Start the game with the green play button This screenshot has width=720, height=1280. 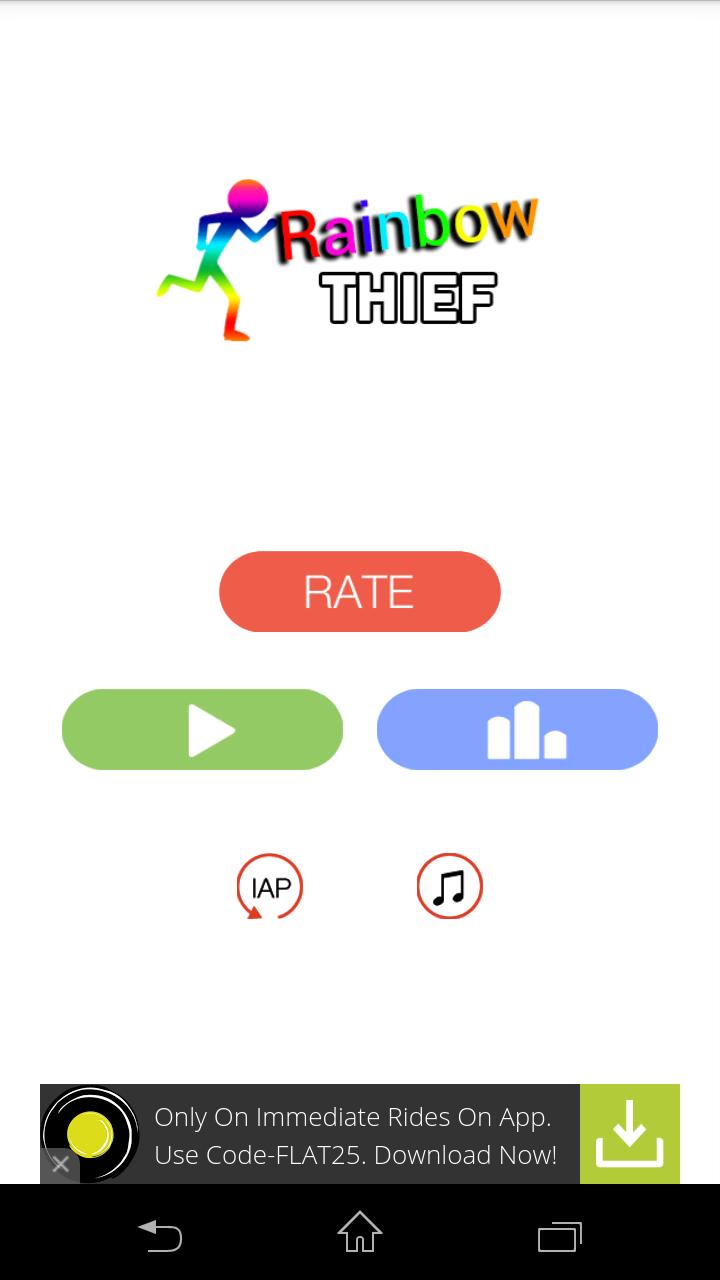coord(202,729)
